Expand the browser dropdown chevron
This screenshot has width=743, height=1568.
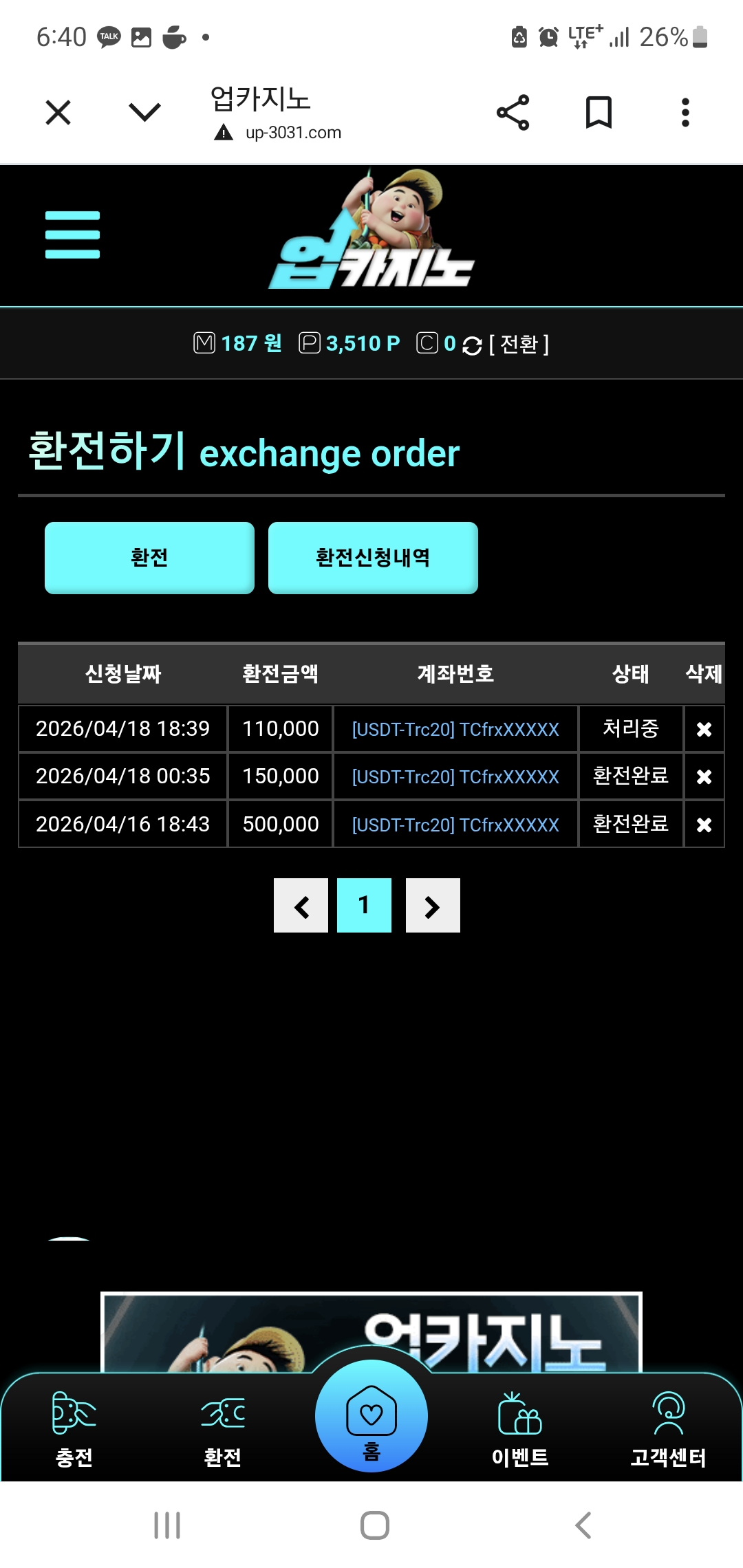[144, 112]
